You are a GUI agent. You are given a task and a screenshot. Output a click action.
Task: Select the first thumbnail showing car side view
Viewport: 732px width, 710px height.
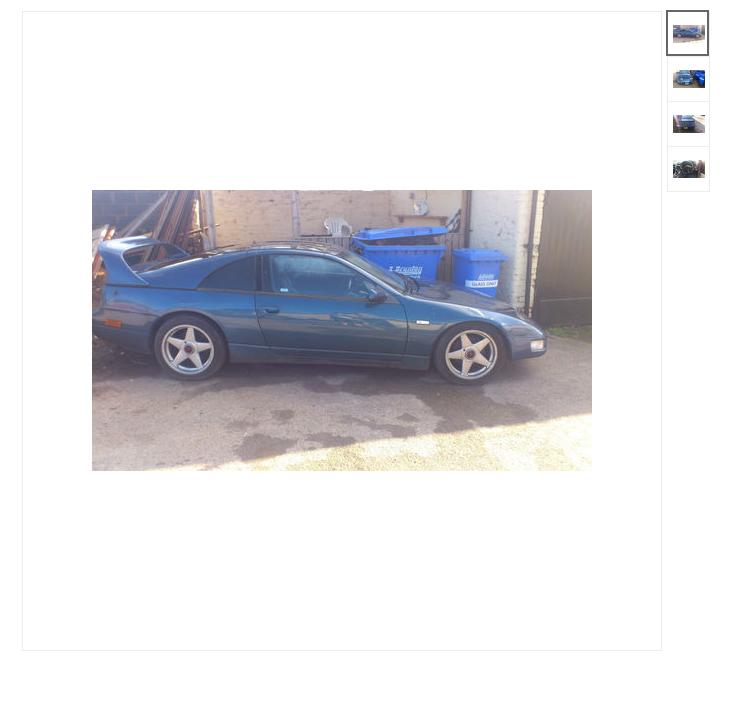[688, 33]
